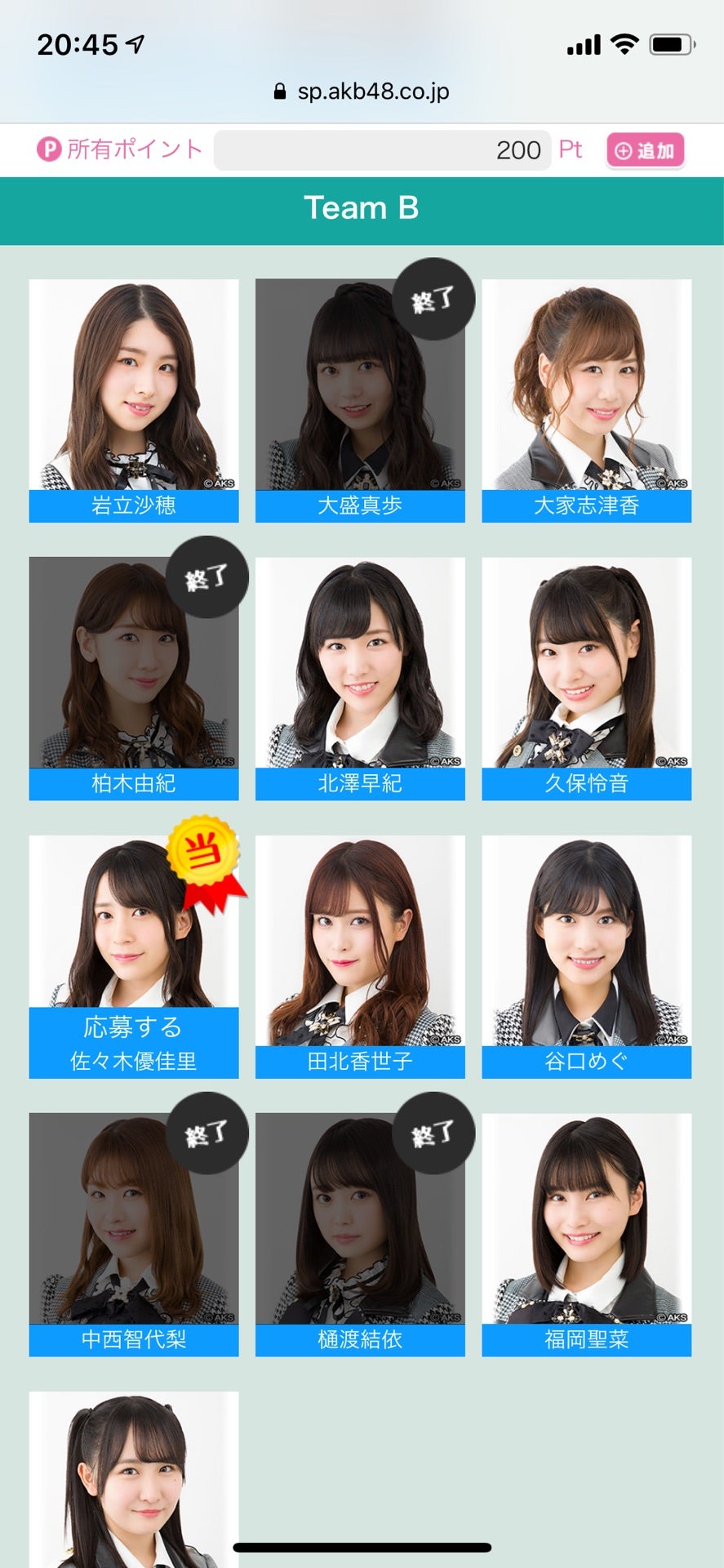Select the 谷口めぐ member tile
Image resolution: width=724 pixels, height=1568 pixels.
(586, 955)
